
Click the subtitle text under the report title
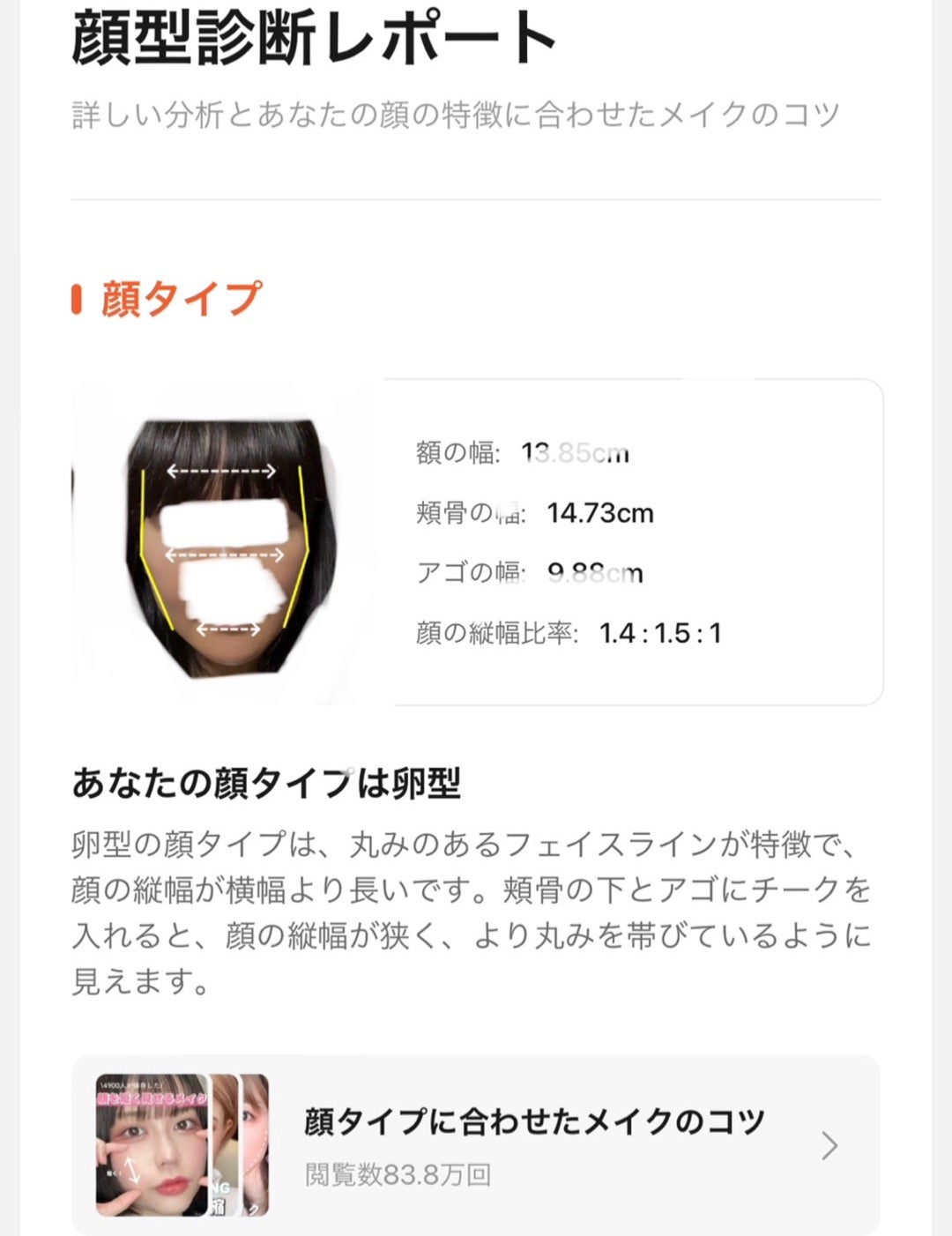click(457, 111)
